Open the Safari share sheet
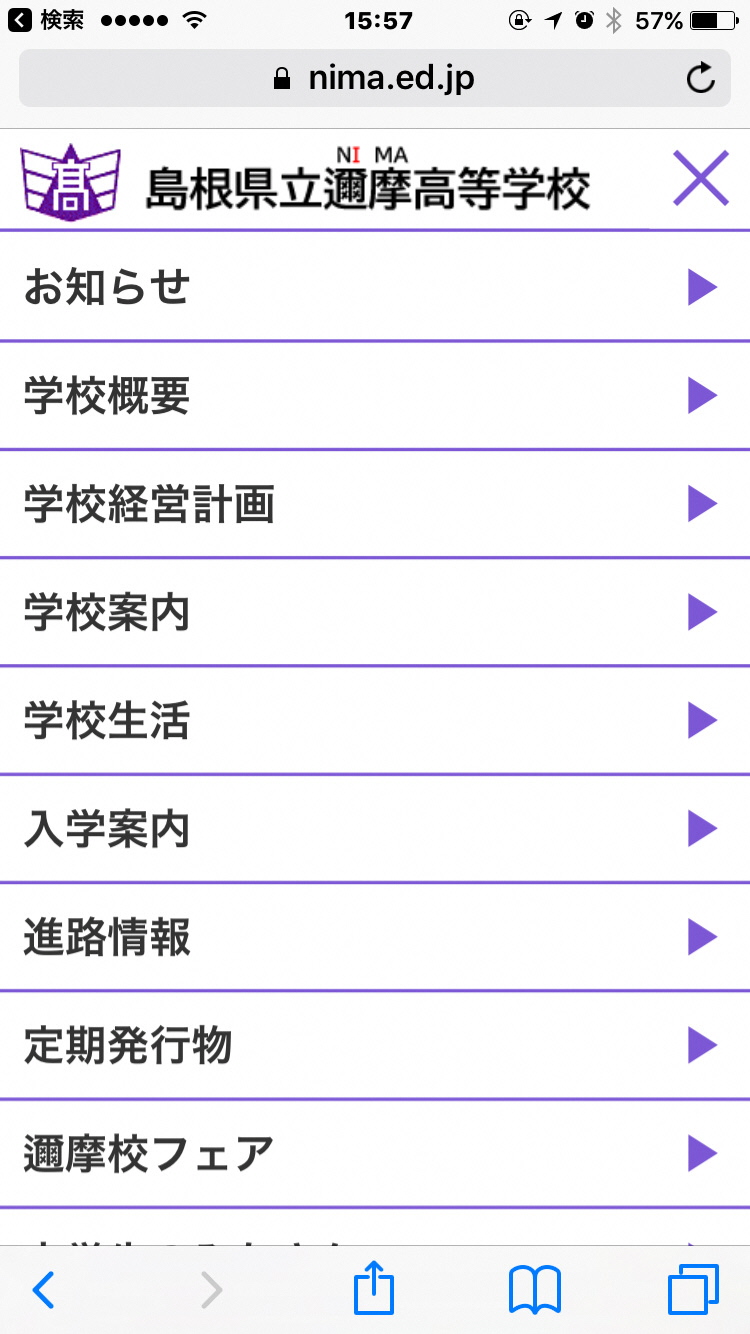Image resolution: width=750 pixels, height=1334 pixels. [x=374, y=1288]
